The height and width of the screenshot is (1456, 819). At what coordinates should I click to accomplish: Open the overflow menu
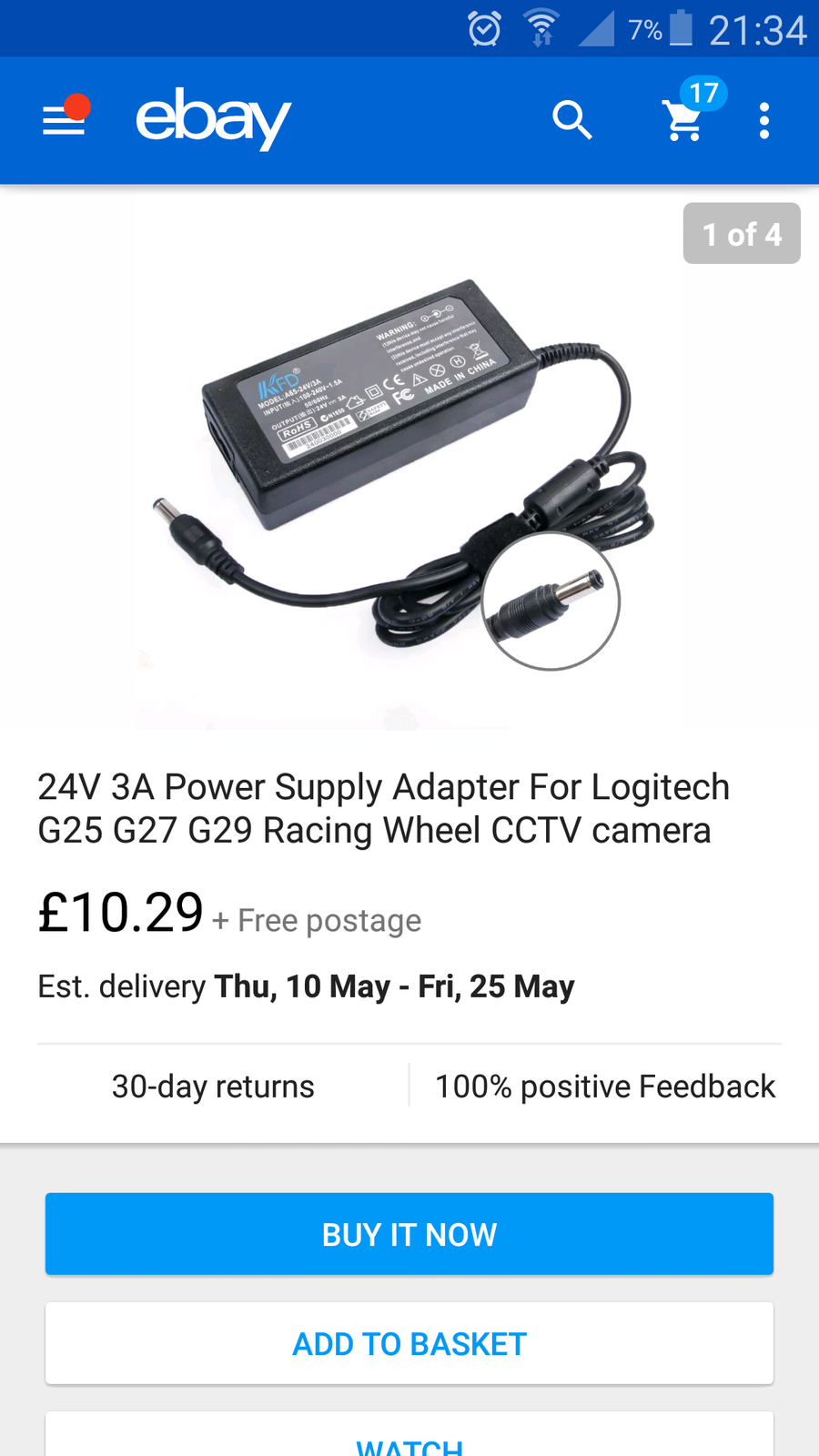764,120
